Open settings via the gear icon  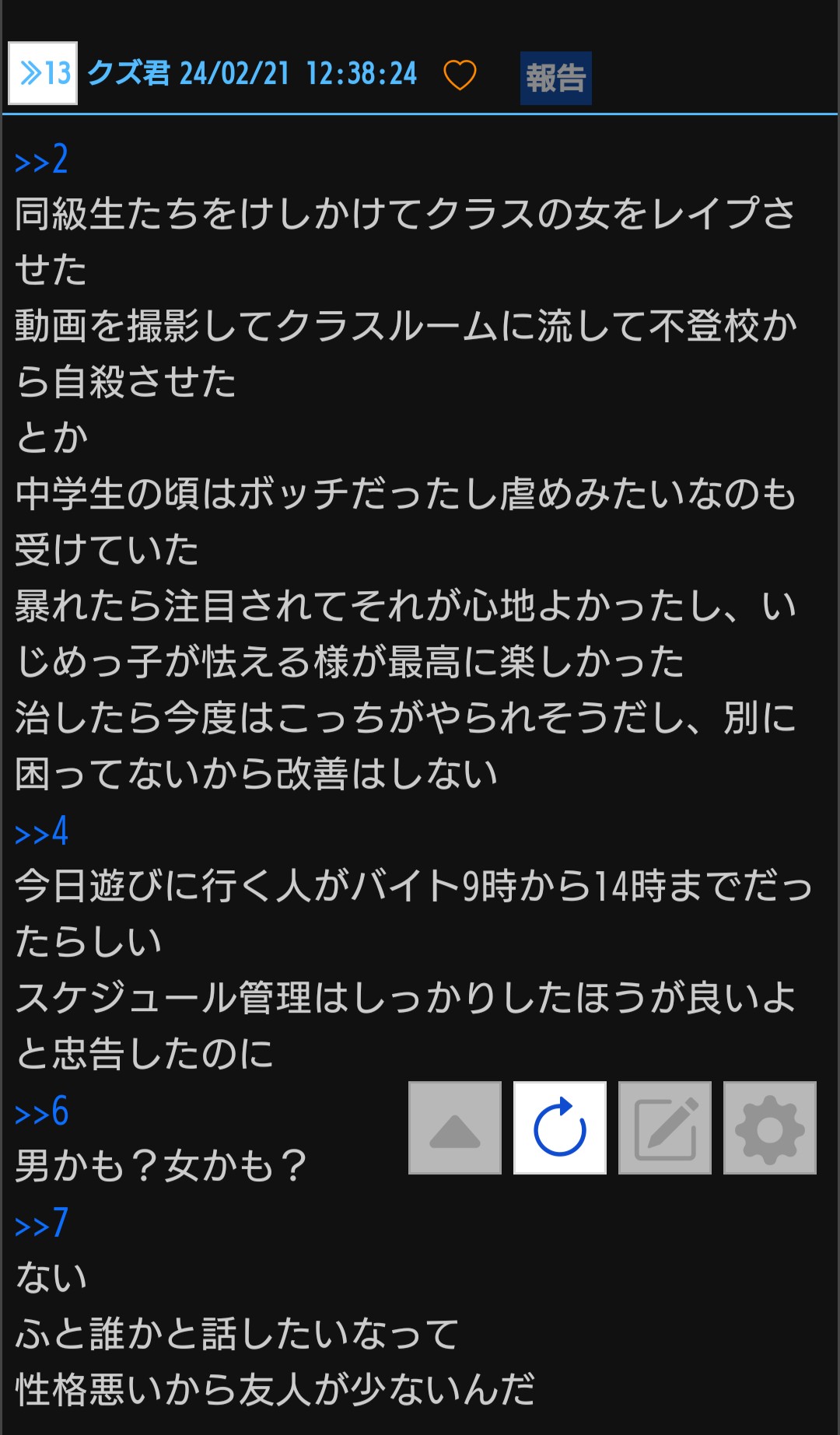pyautogui.click(x=770, y=1128)
